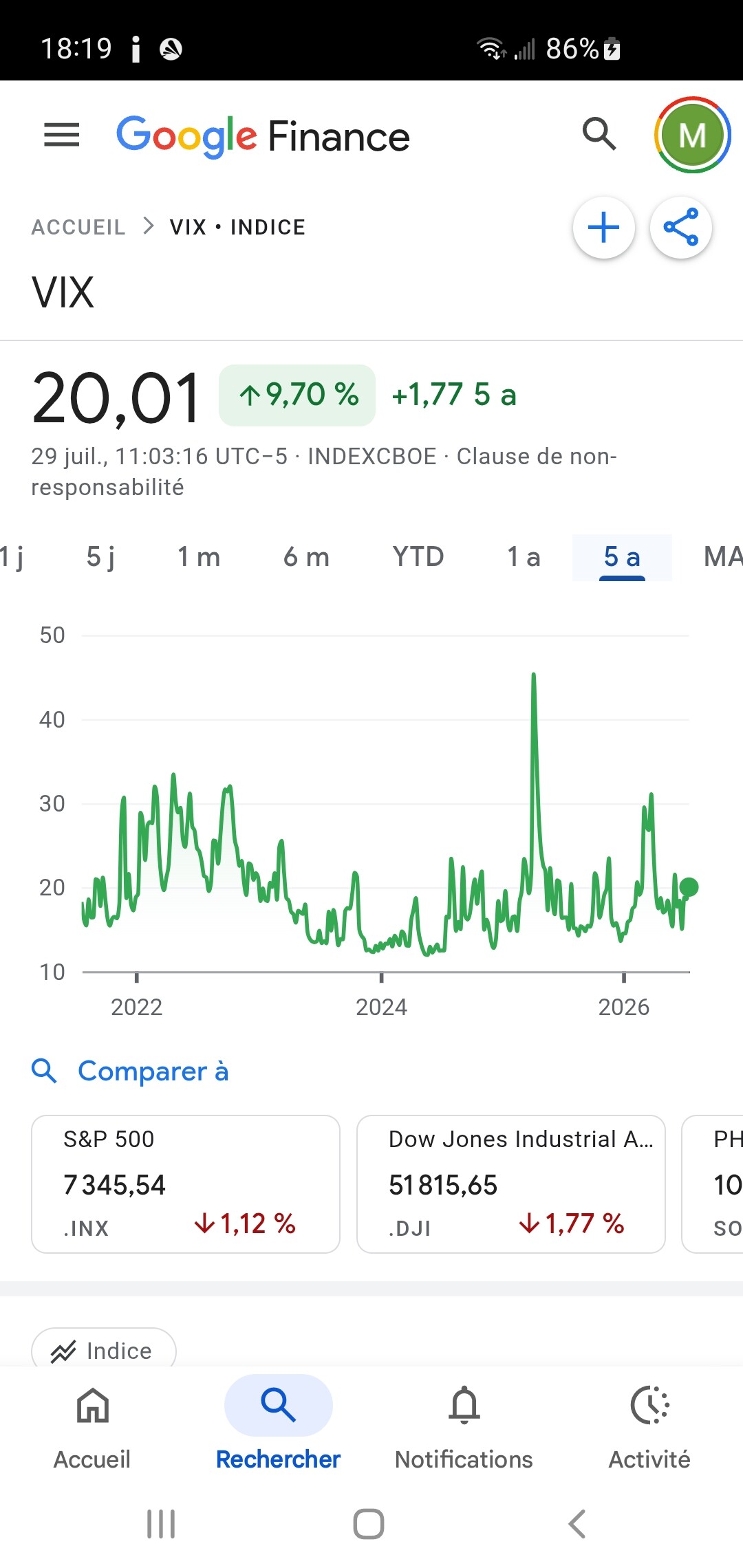Open the account profile avatar
The height and width of the screenshot is (1568, 743).
(x=692, y=135)
